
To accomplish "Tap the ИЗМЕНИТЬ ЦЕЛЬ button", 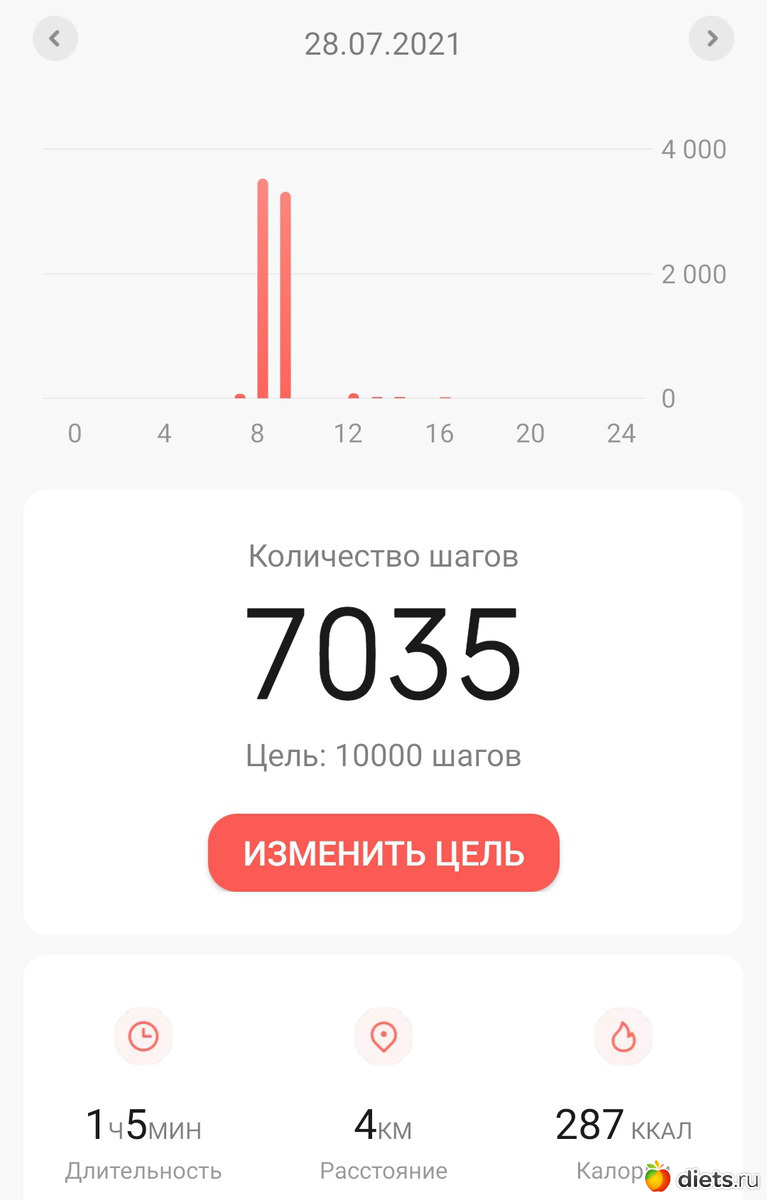I will click(x=383, y=853).
